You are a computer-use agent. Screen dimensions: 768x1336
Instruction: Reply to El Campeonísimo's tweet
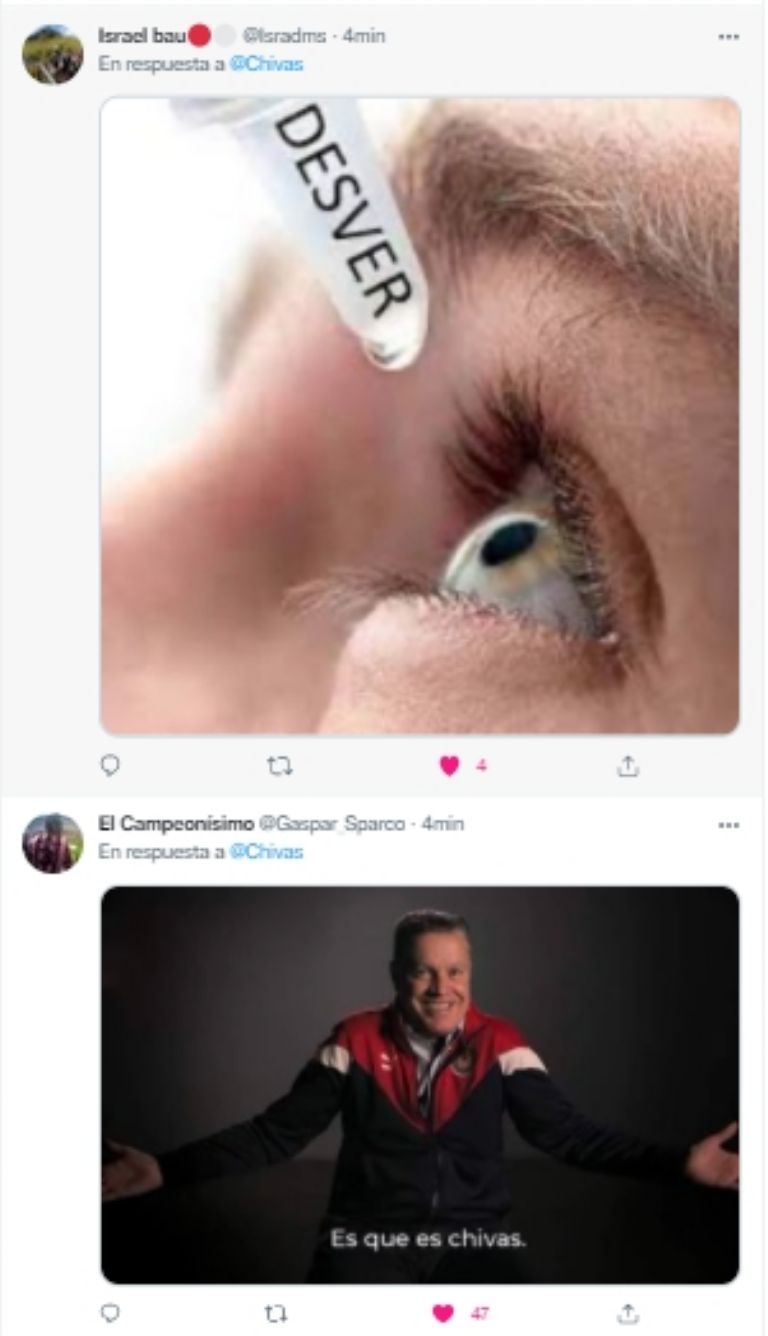click(x=110, y=1313)
